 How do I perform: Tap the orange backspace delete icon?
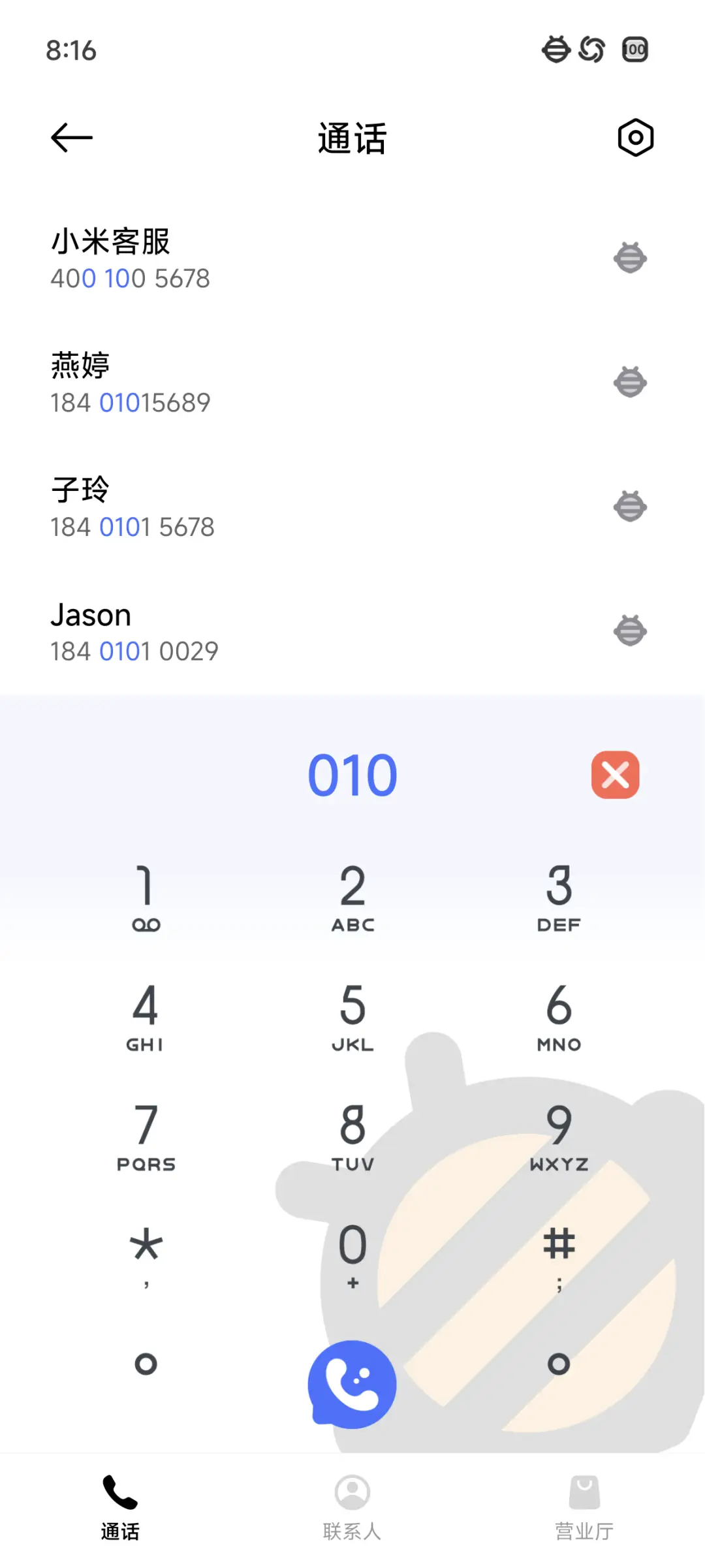tap(614, 774)
